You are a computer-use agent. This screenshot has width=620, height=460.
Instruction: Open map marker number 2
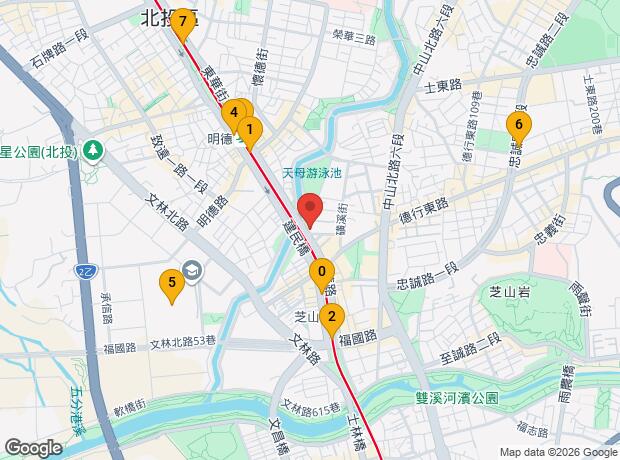click(x=332, y=317)
